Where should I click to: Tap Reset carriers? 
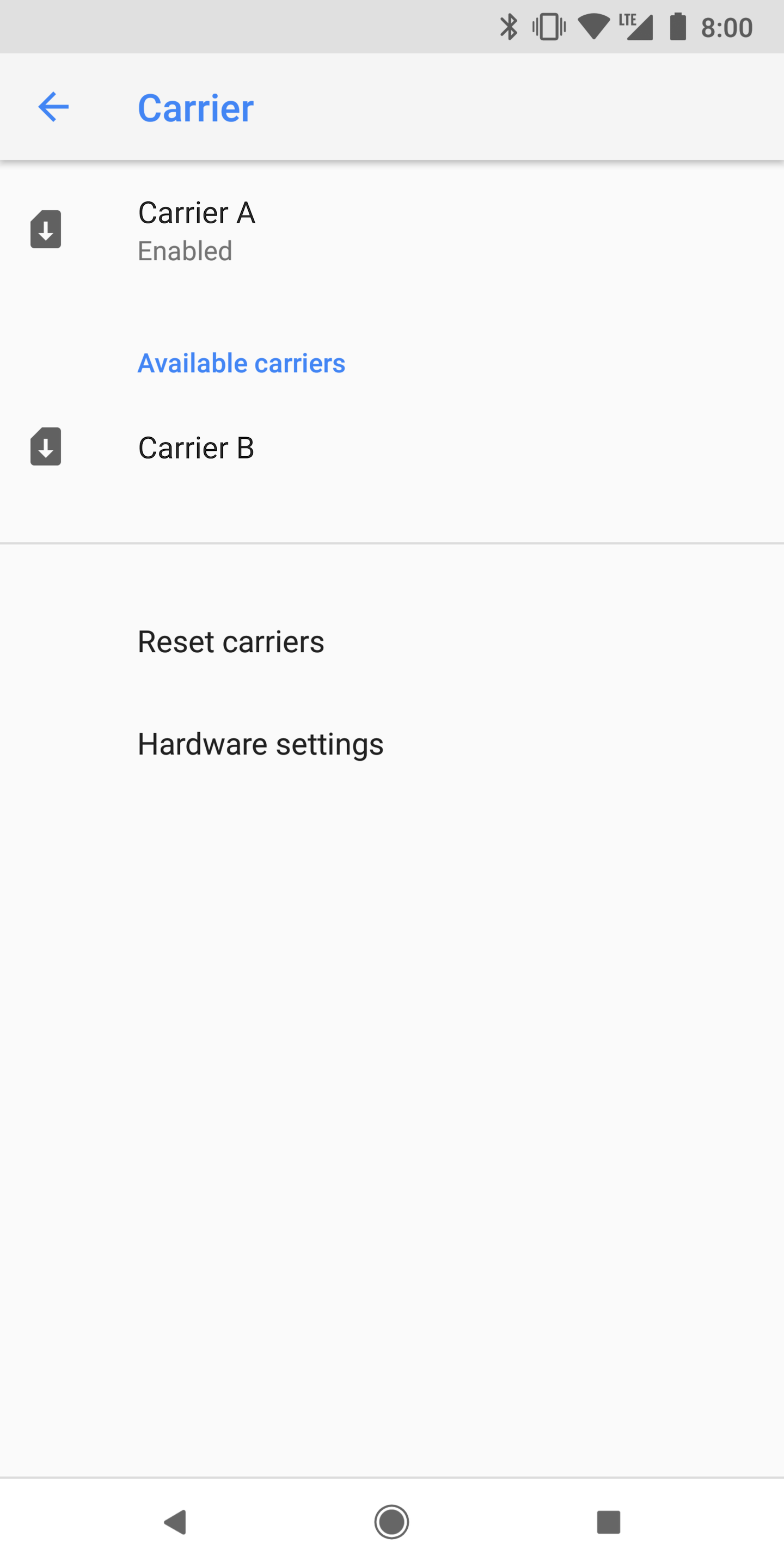pos(231,641)
